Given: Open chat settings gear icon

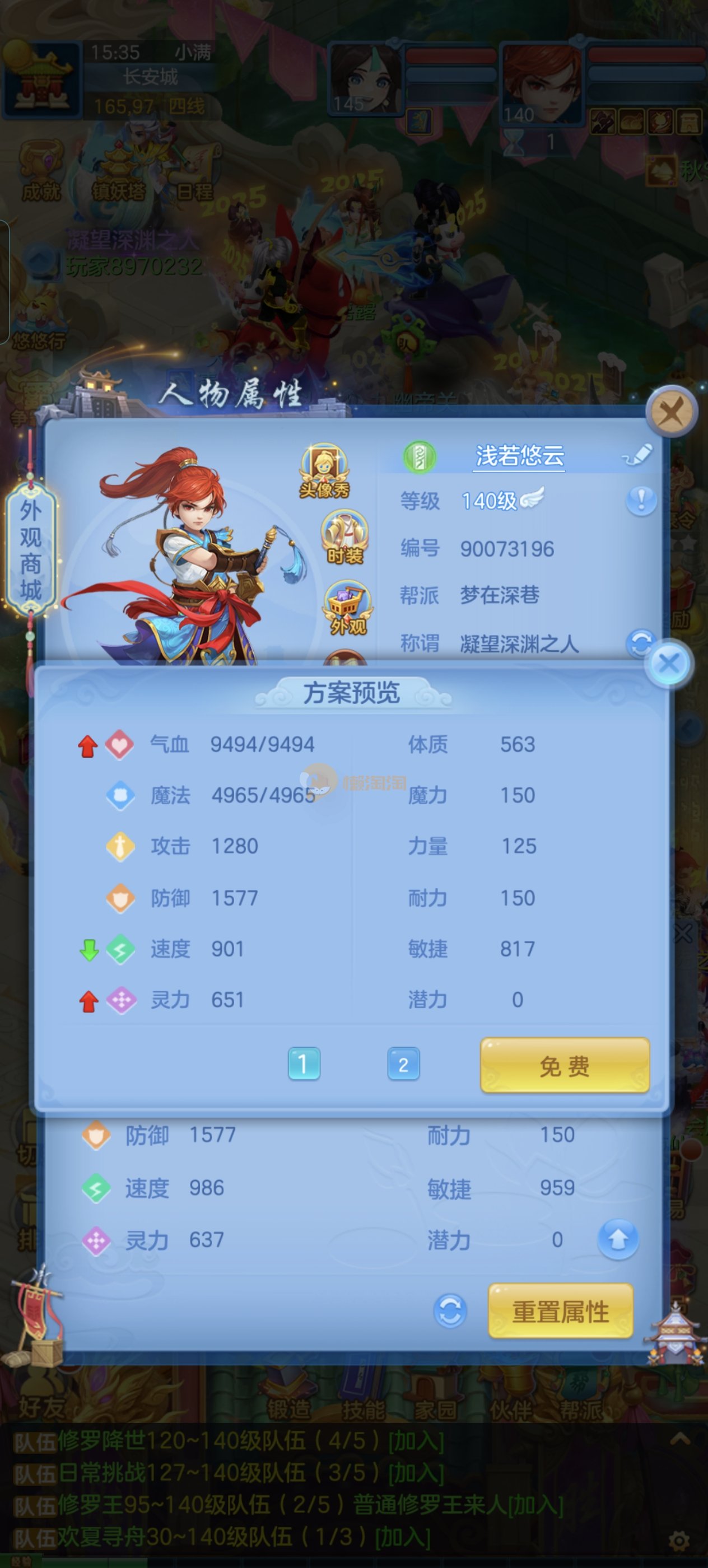Looking at the screenshot, I should click(x=679, y=1541).
